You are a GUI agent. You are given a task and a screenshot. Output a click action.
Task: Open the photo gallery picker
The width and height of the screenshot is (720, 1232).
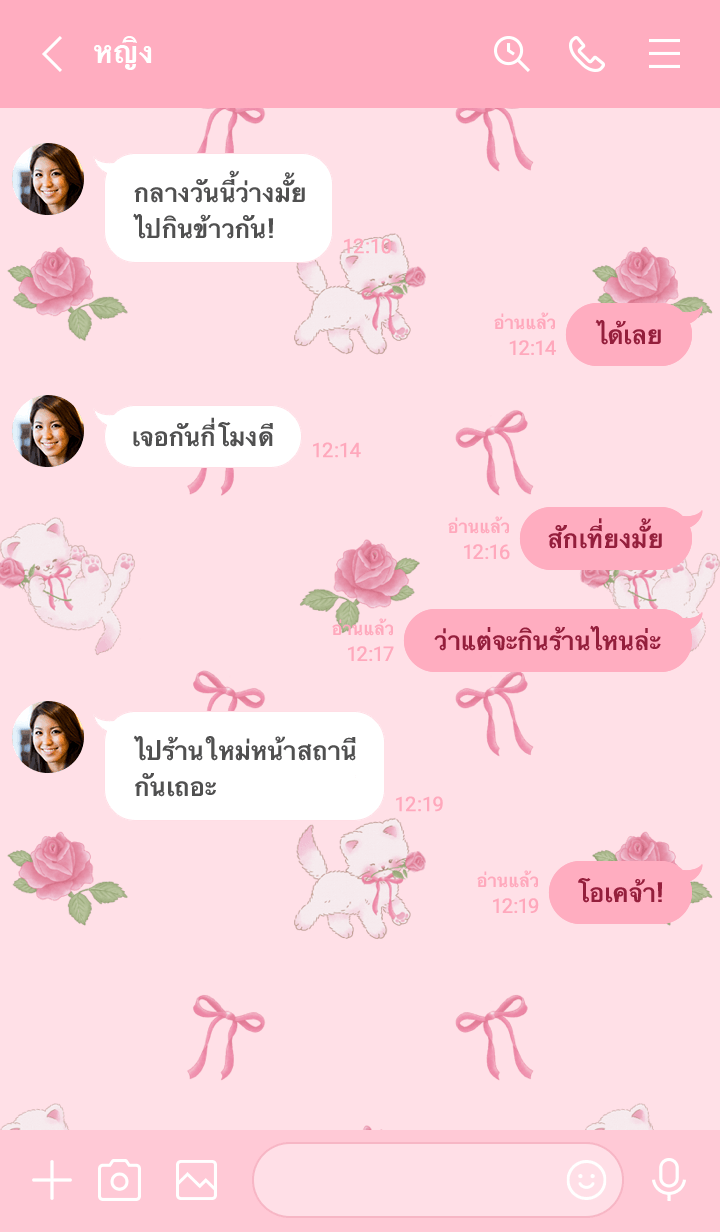(196, 1181)
